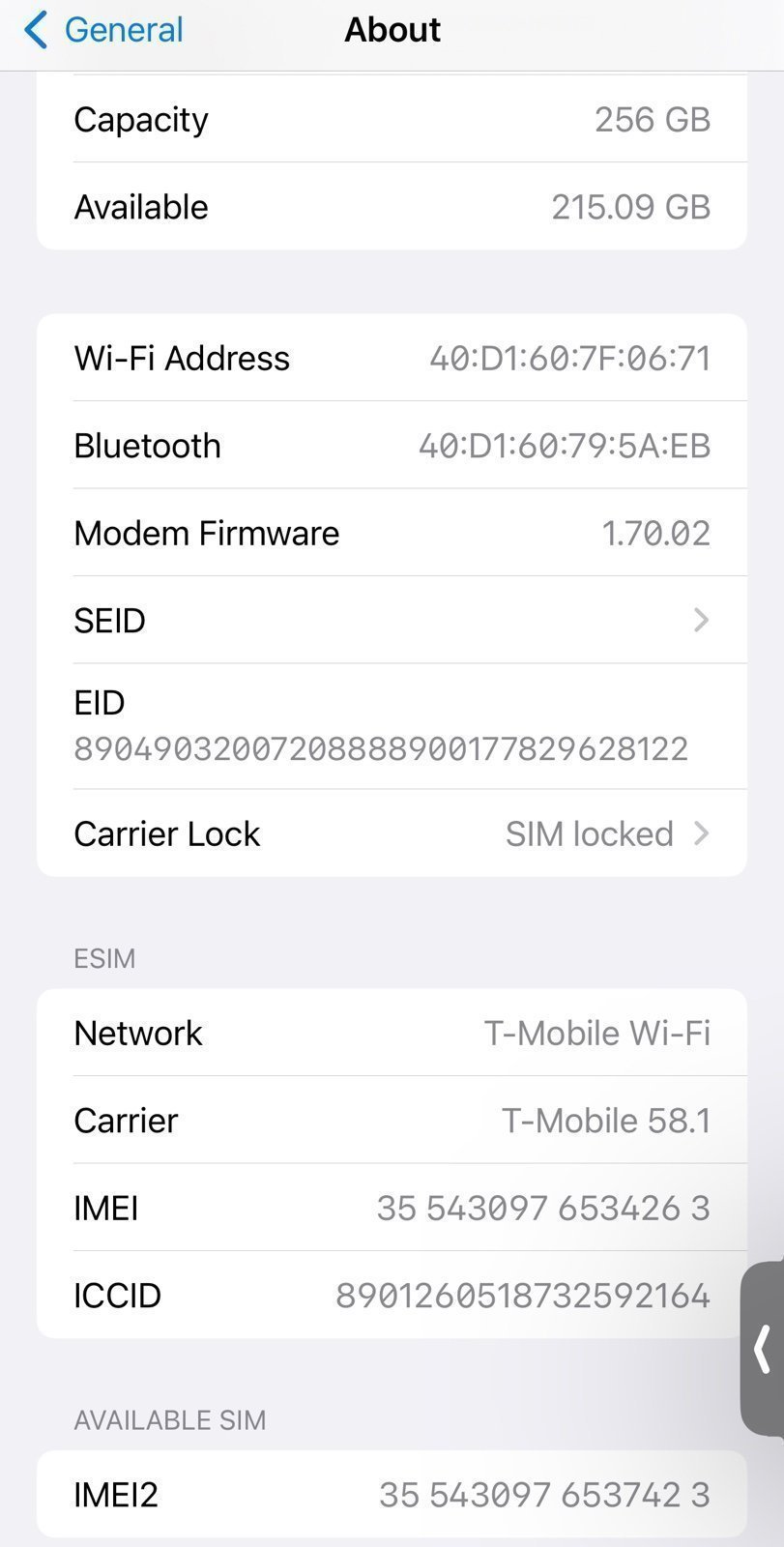Tap the blue back chevron icon
784x1547 pixels.
click(35, 30)
